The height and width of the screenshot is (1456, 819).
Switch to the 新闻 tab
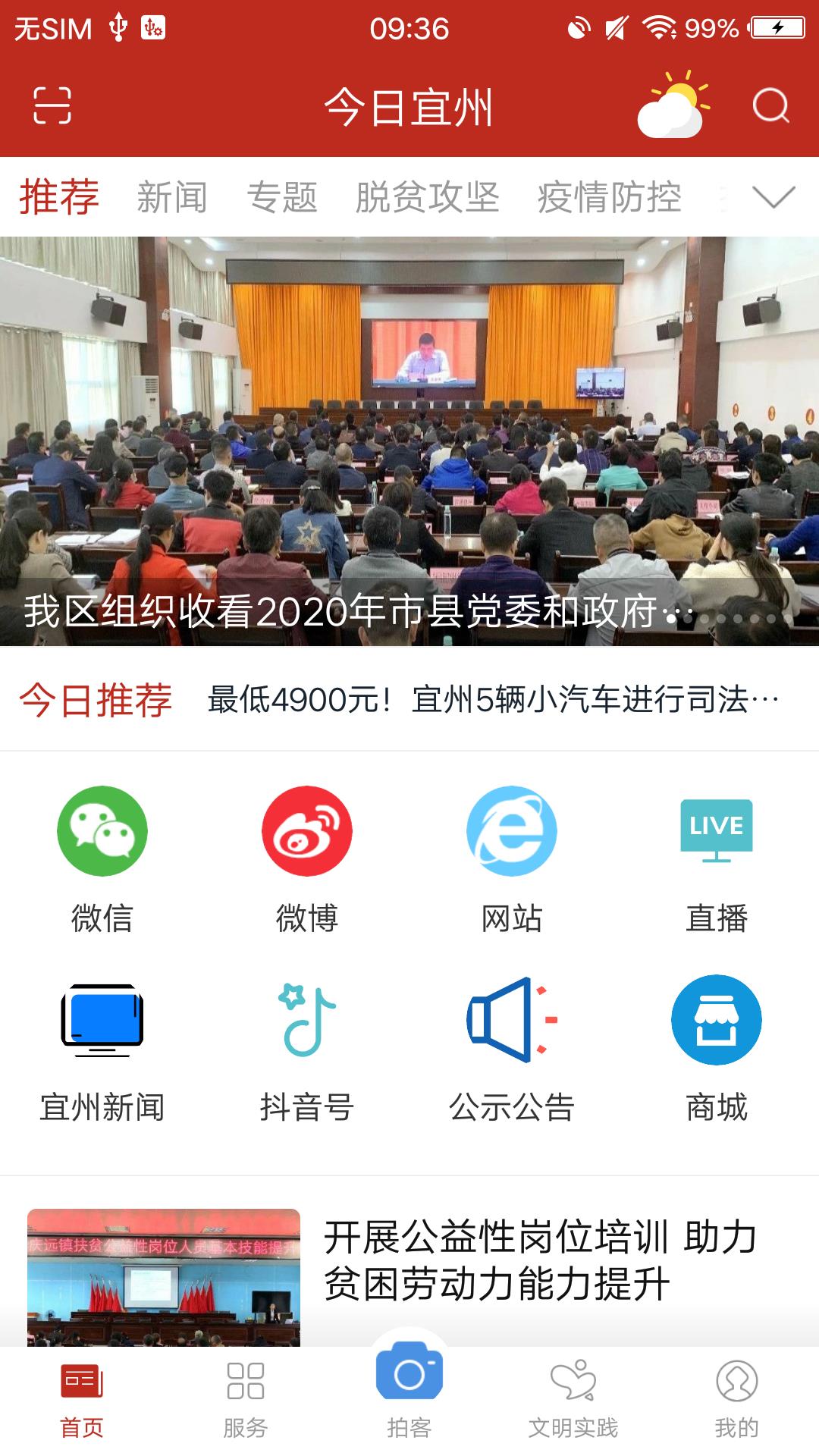[172, 197]
